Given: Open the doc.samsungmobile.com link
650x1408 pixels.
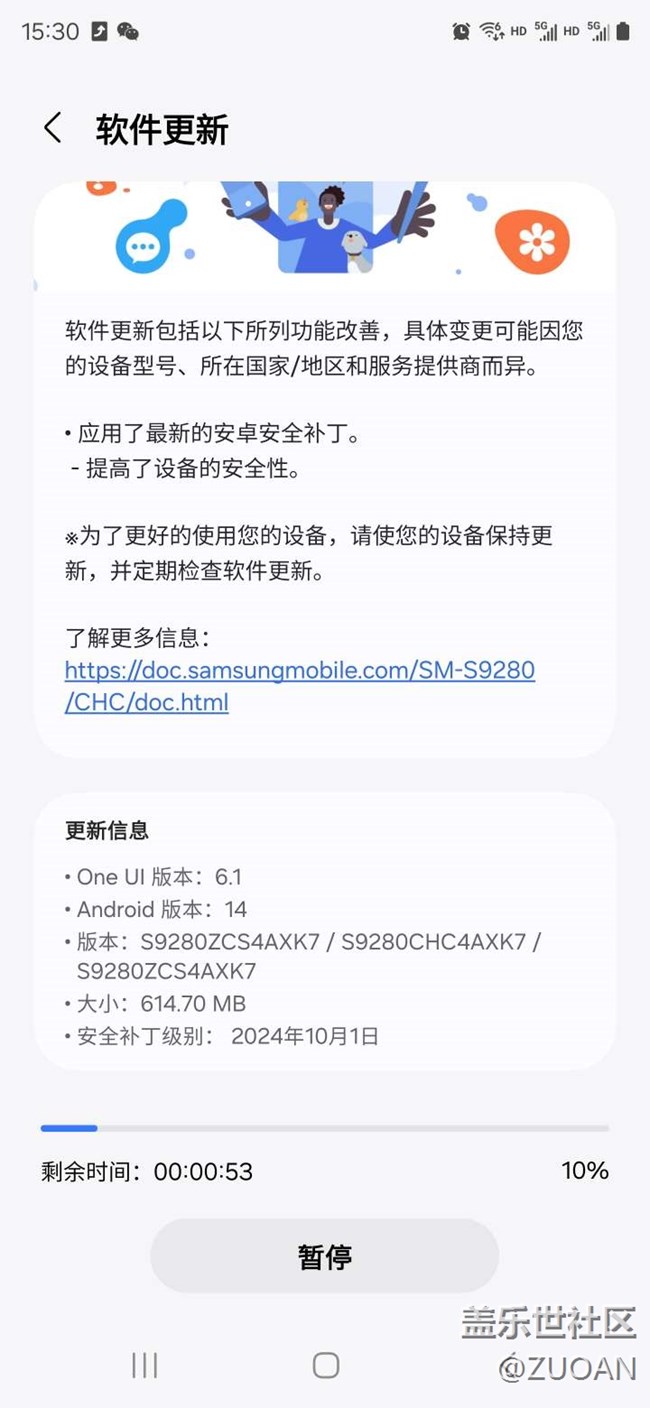Looking at the screenshot, I should coord(300,685).
